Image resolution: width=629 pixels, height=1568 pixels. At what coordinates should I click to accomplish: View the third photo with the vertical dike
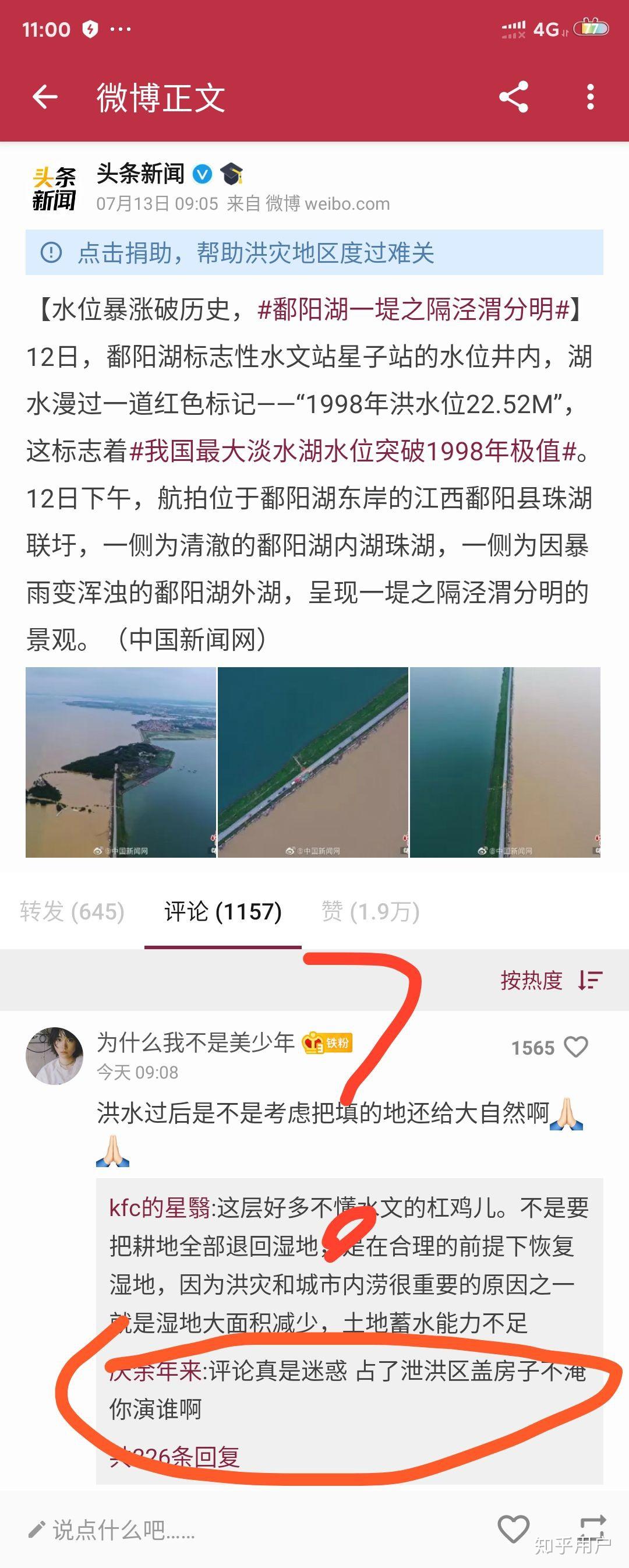(505, 762)
